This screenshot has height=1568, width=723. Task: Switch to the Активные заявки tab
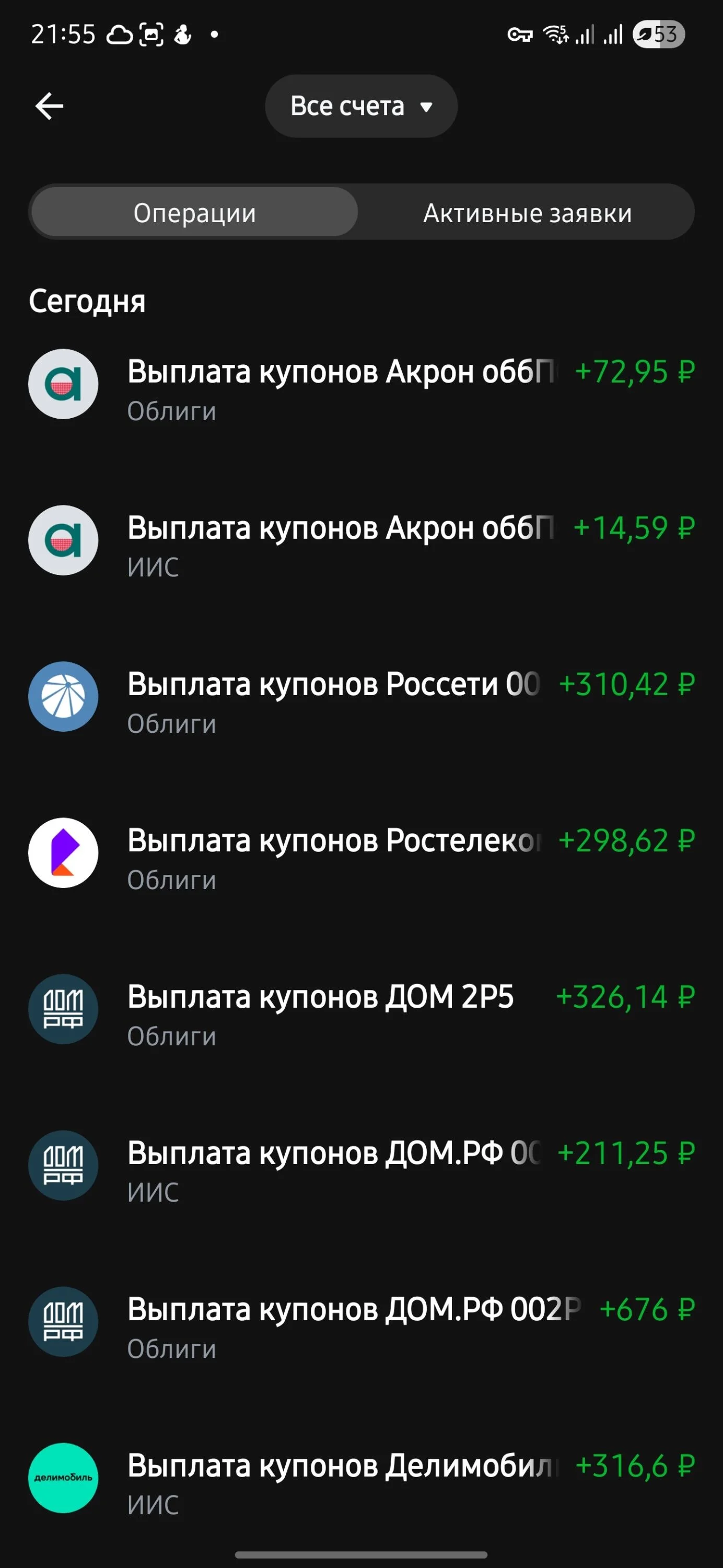click(x=527, y=212)
